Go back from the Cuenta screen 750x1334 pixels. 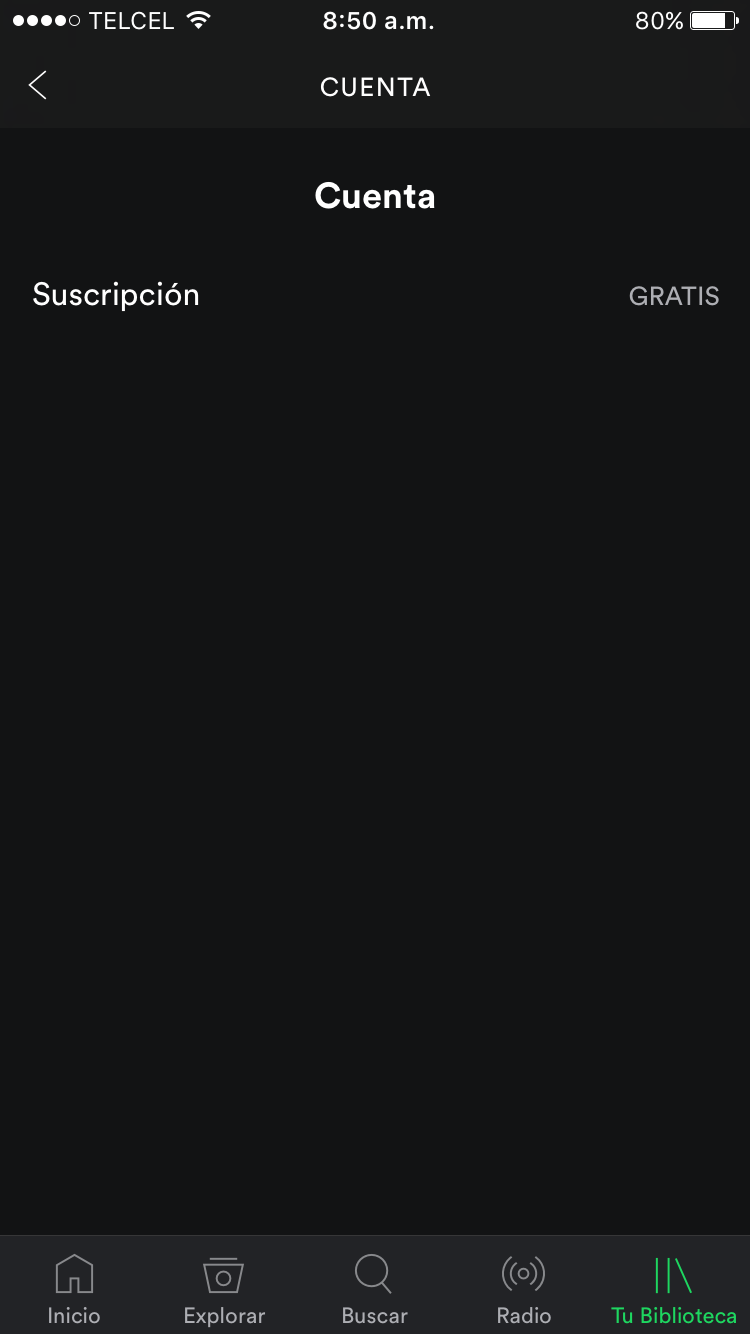(x=38, y=86)
